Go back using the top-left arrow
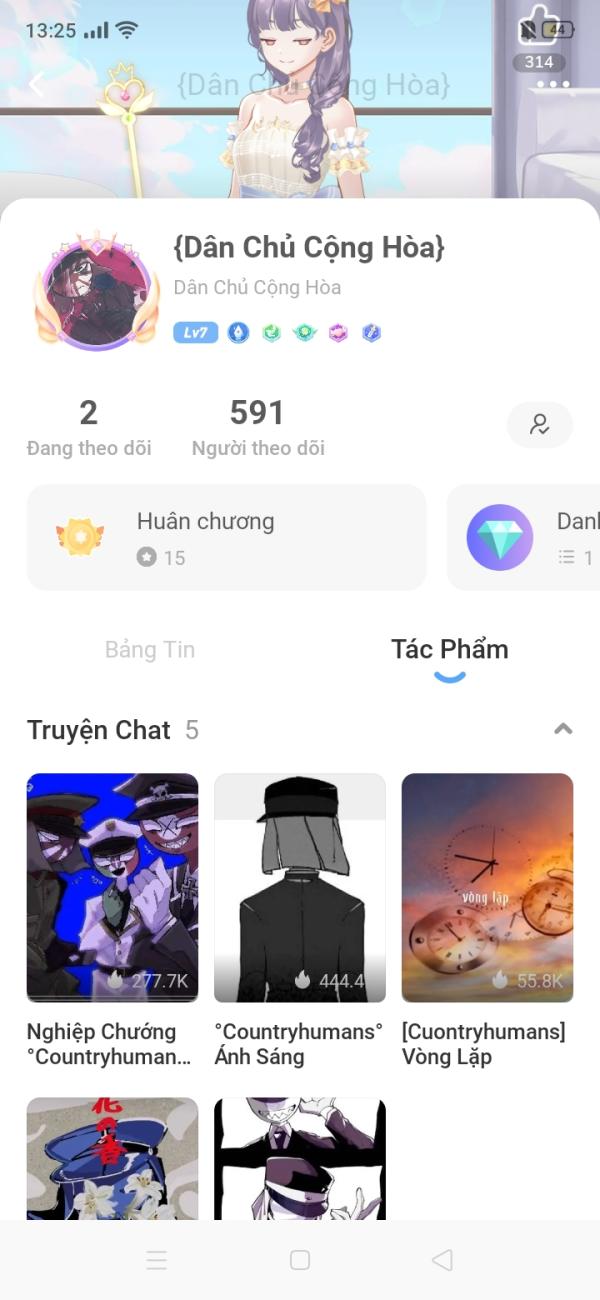Image resolution: width=600 pixels, height=1300 pixels. point(37,85)
